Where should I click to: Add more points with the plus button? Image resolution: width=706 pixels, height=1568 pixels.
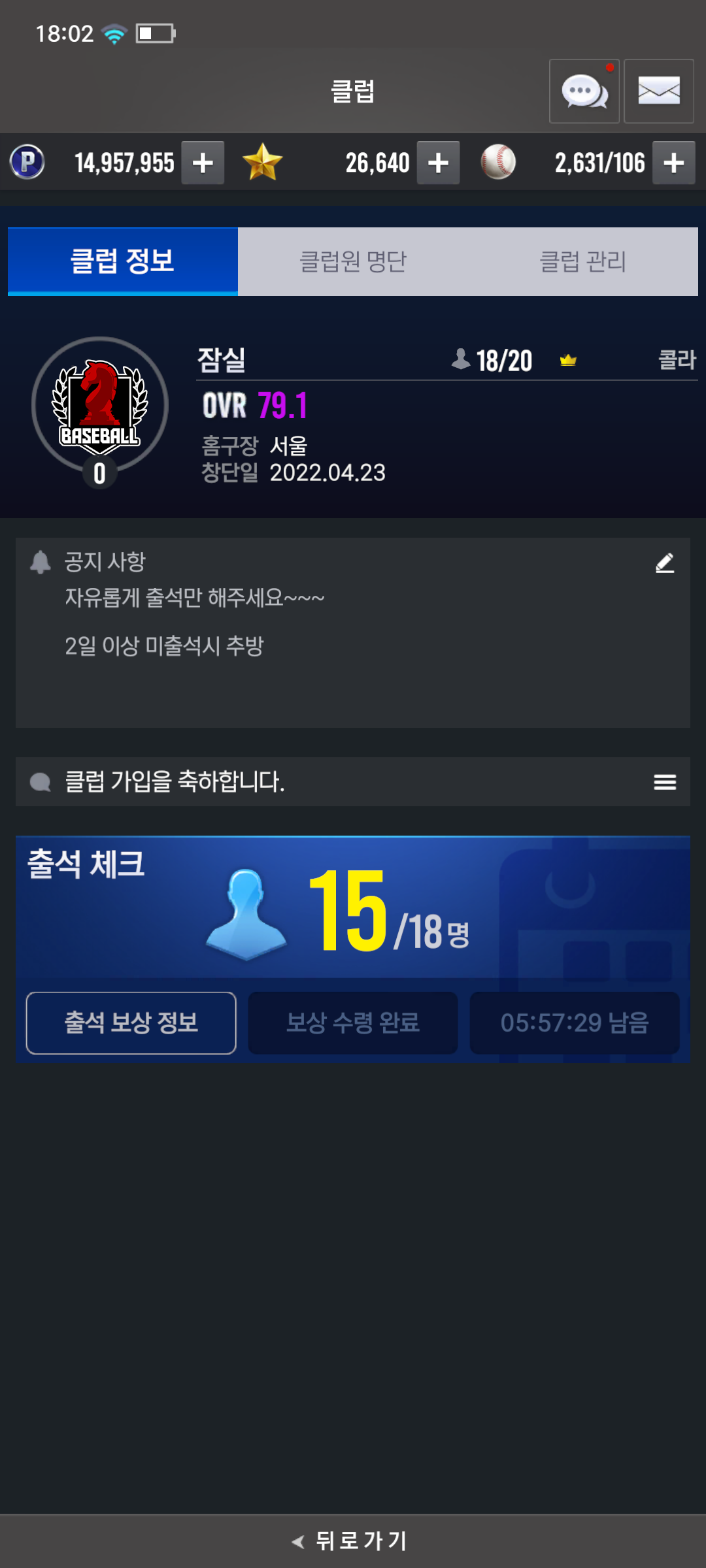click(203, 163)
